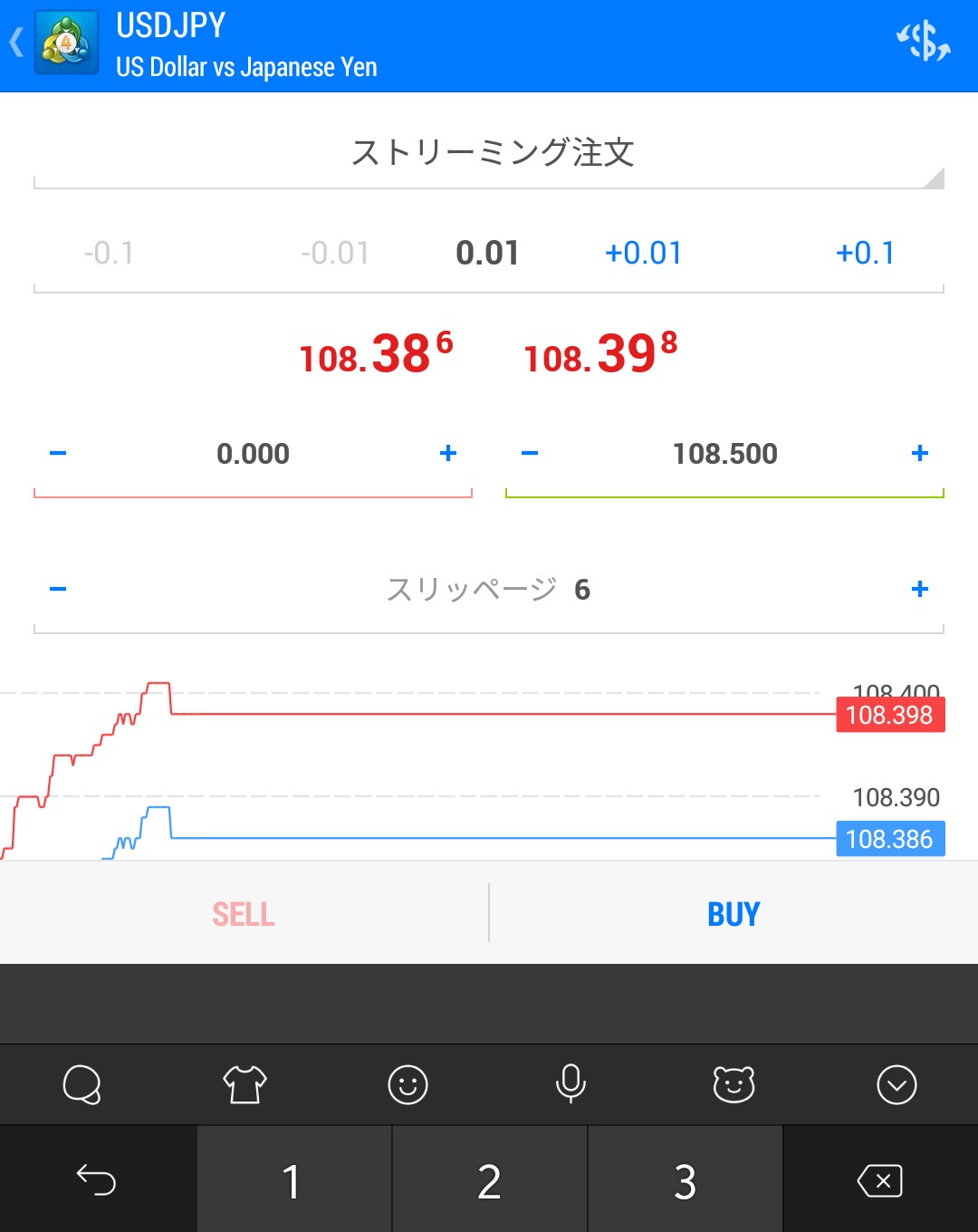The height and width of the screenshot is (1232, 978).
Task: Tap plus beside the 0.000 field
Action: [447, 453]
